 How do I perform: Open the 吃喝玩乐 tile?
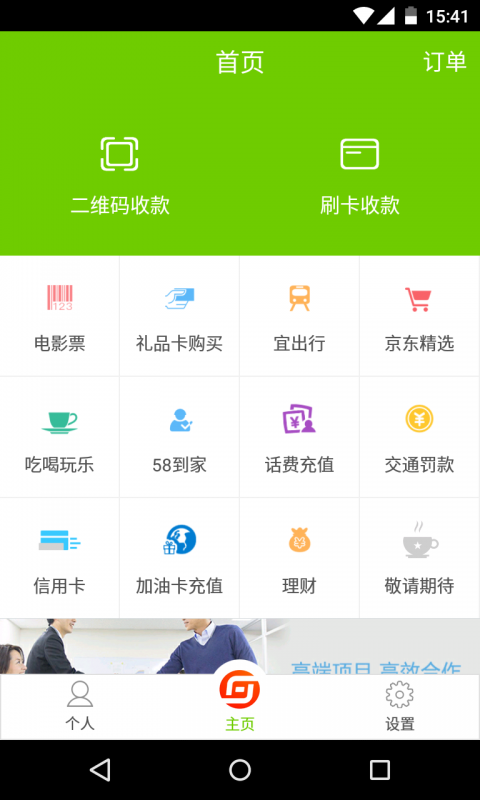click(60, 437)
